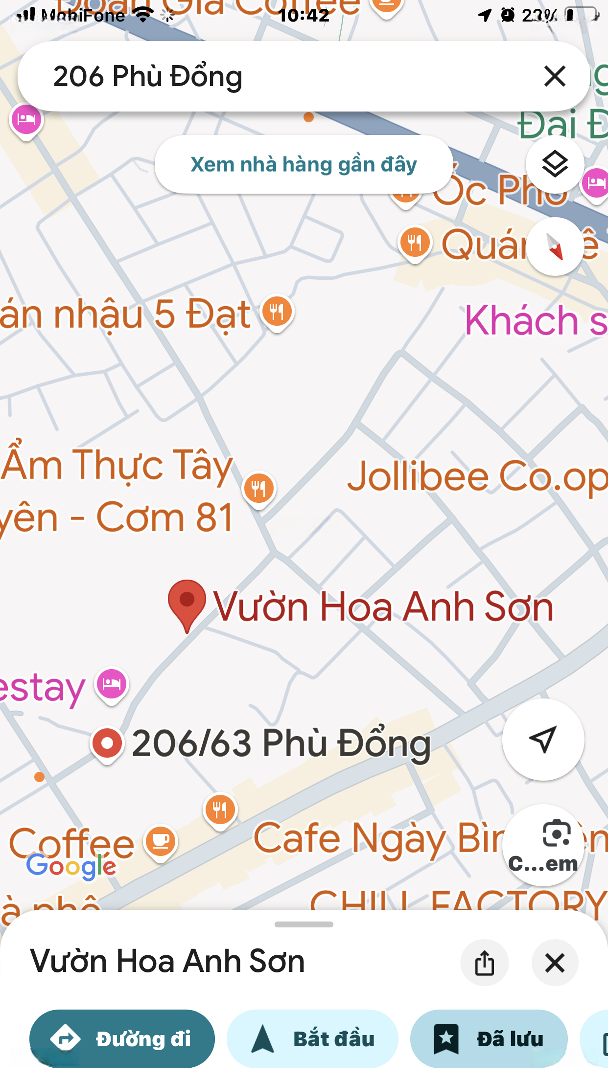Select the 206/63 Phù Đổng marker
Image resolution: width=608 pixels, height=1080 pixels.
pyautogui.click(x=107, y=745)
